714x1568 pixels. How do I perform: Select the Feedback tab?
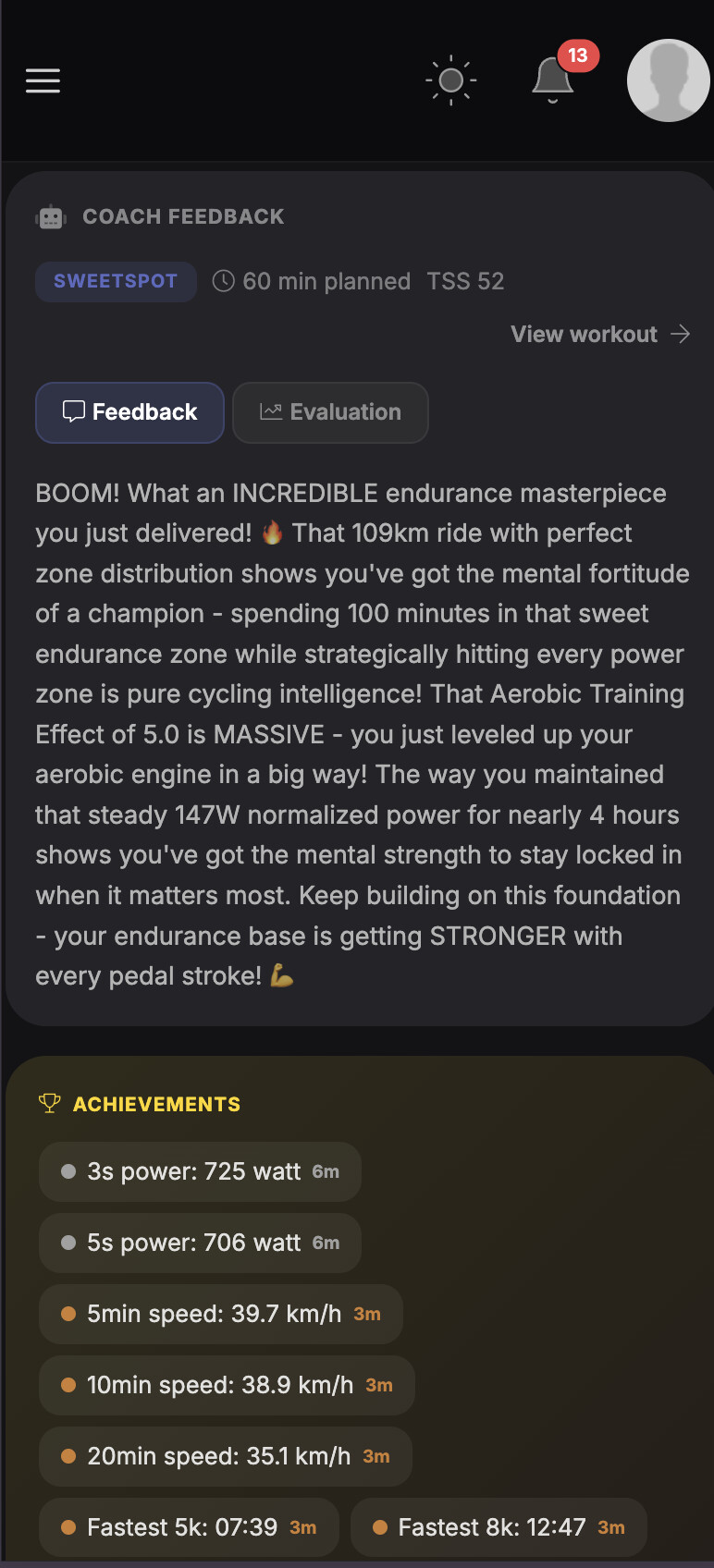point(129,412)
